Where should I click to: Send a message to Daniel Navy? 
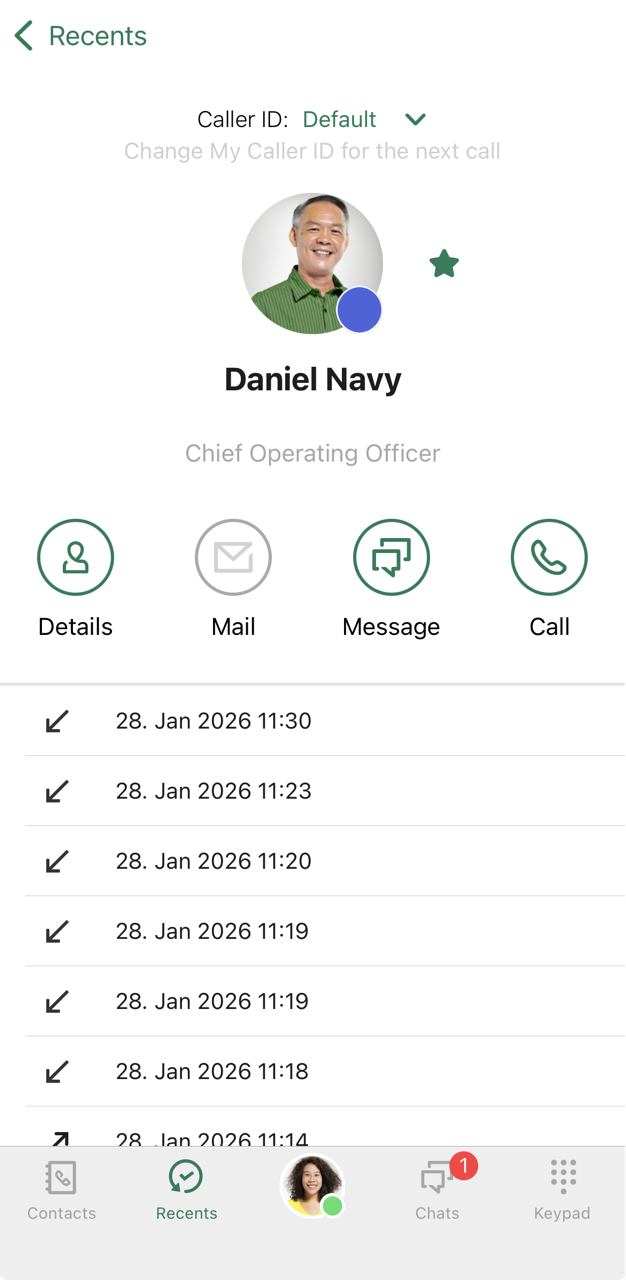(391, 558)
